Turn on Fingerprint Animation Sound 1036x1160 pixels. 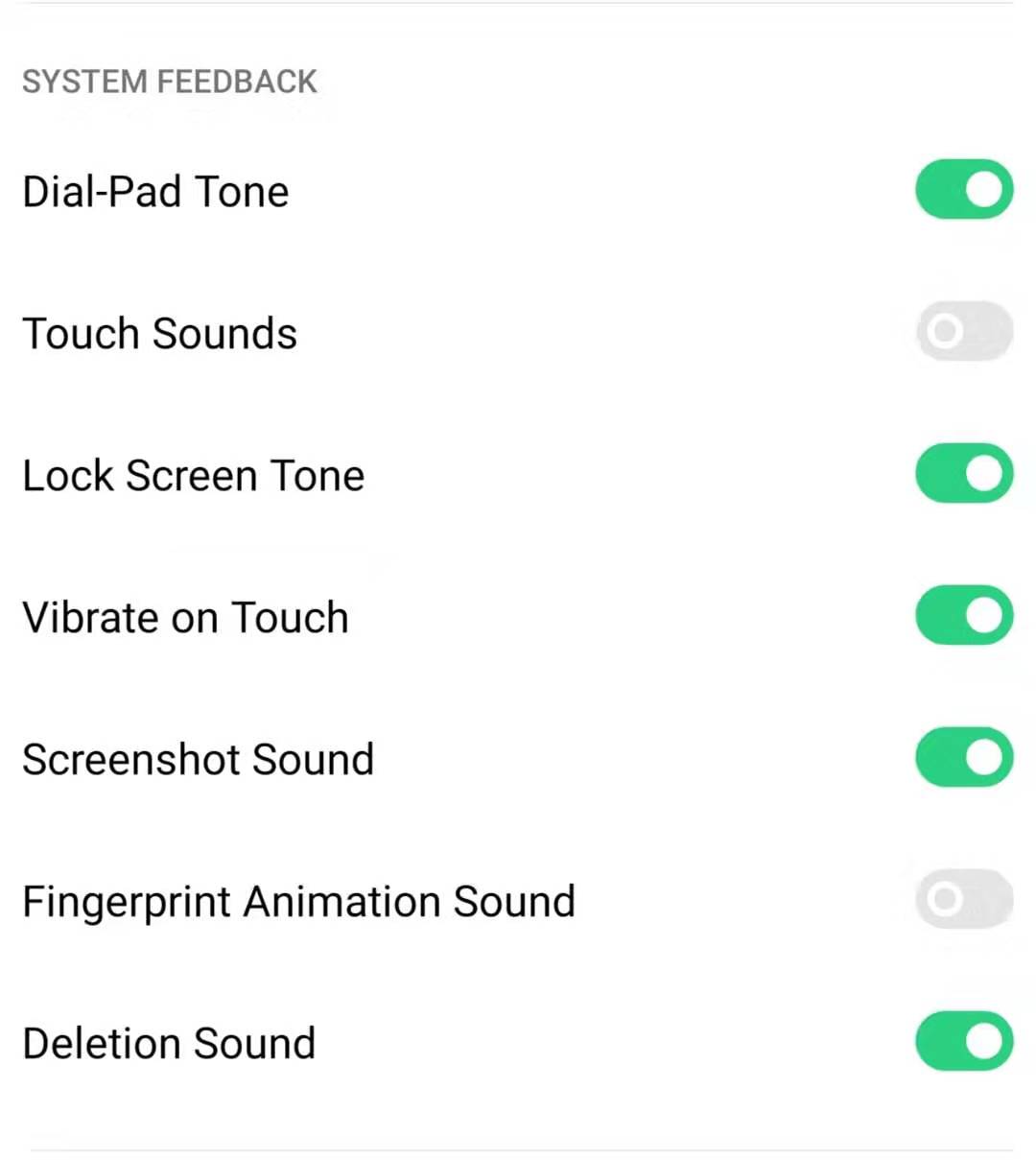click(963, 900)
